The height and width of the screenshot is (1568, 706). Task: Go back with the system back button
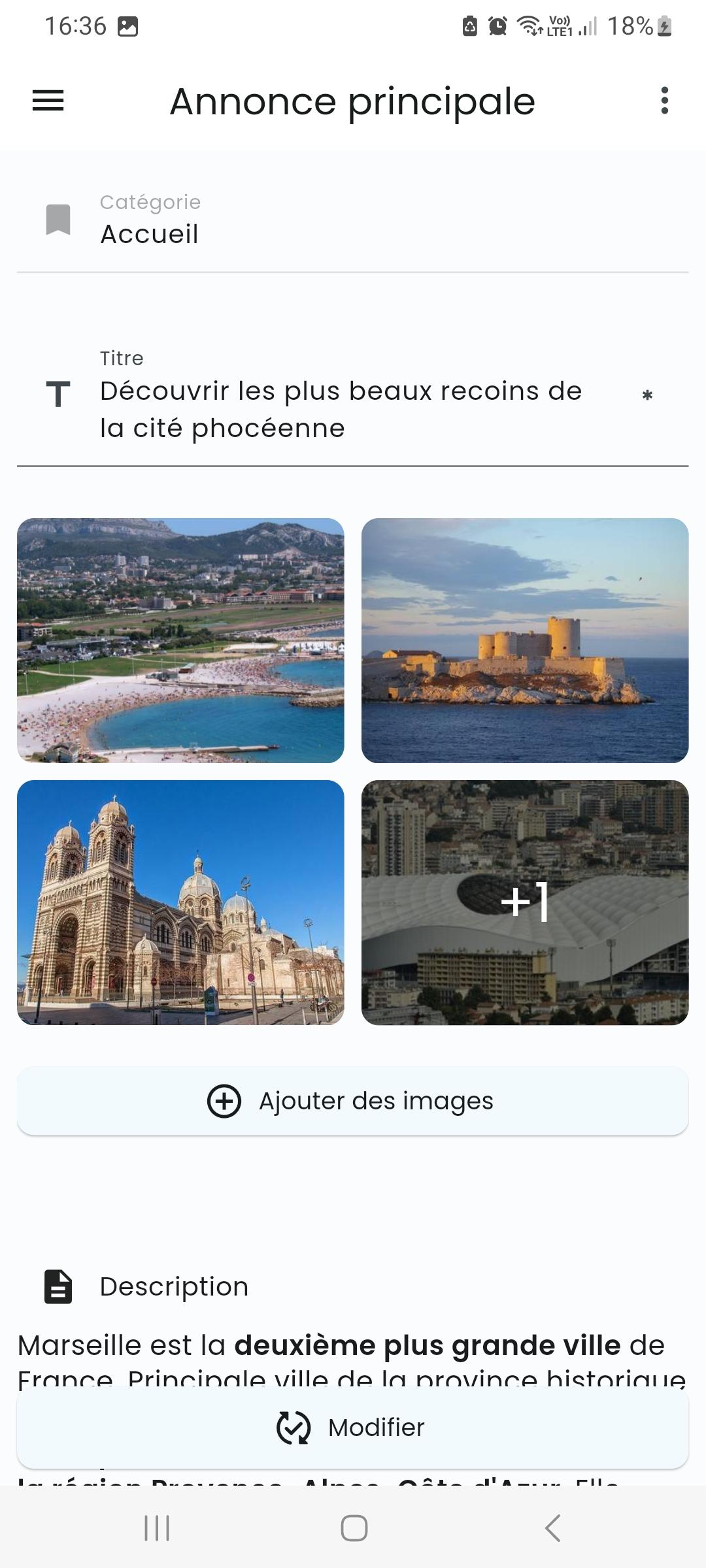click(x=552, y=1528)
